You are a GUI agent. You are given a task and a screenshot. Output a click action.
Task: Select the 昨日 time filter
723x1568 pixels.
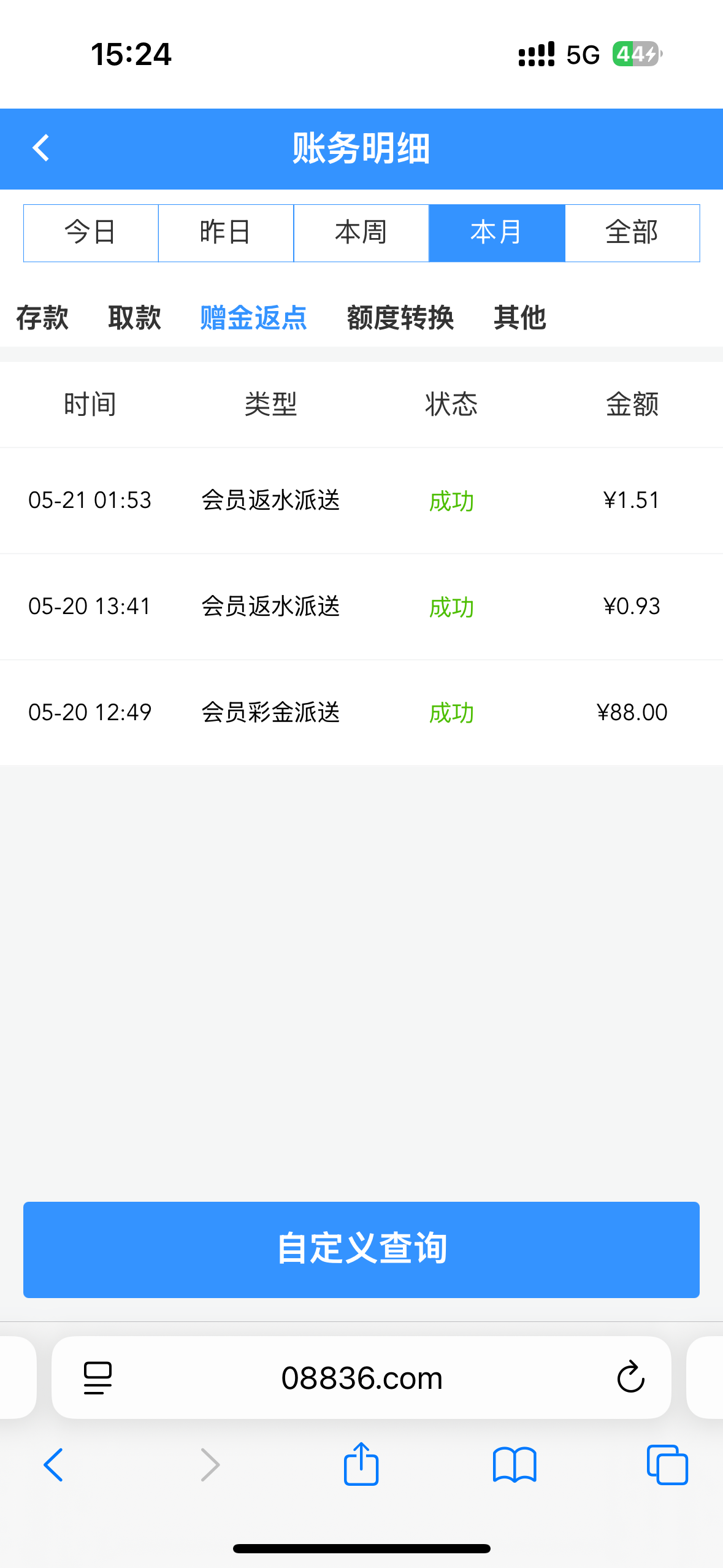click(226, 233)
